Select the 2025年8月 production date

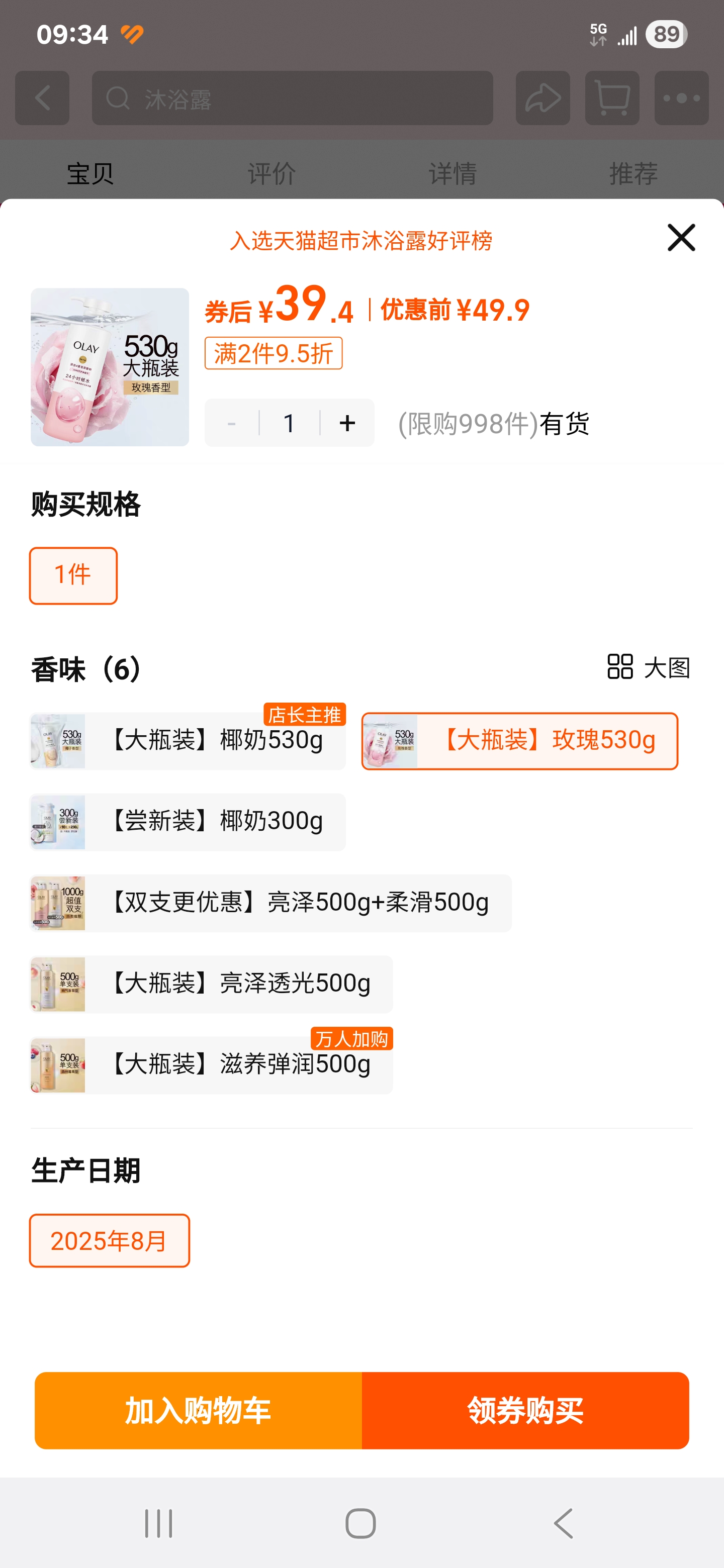pos(109,1240)
